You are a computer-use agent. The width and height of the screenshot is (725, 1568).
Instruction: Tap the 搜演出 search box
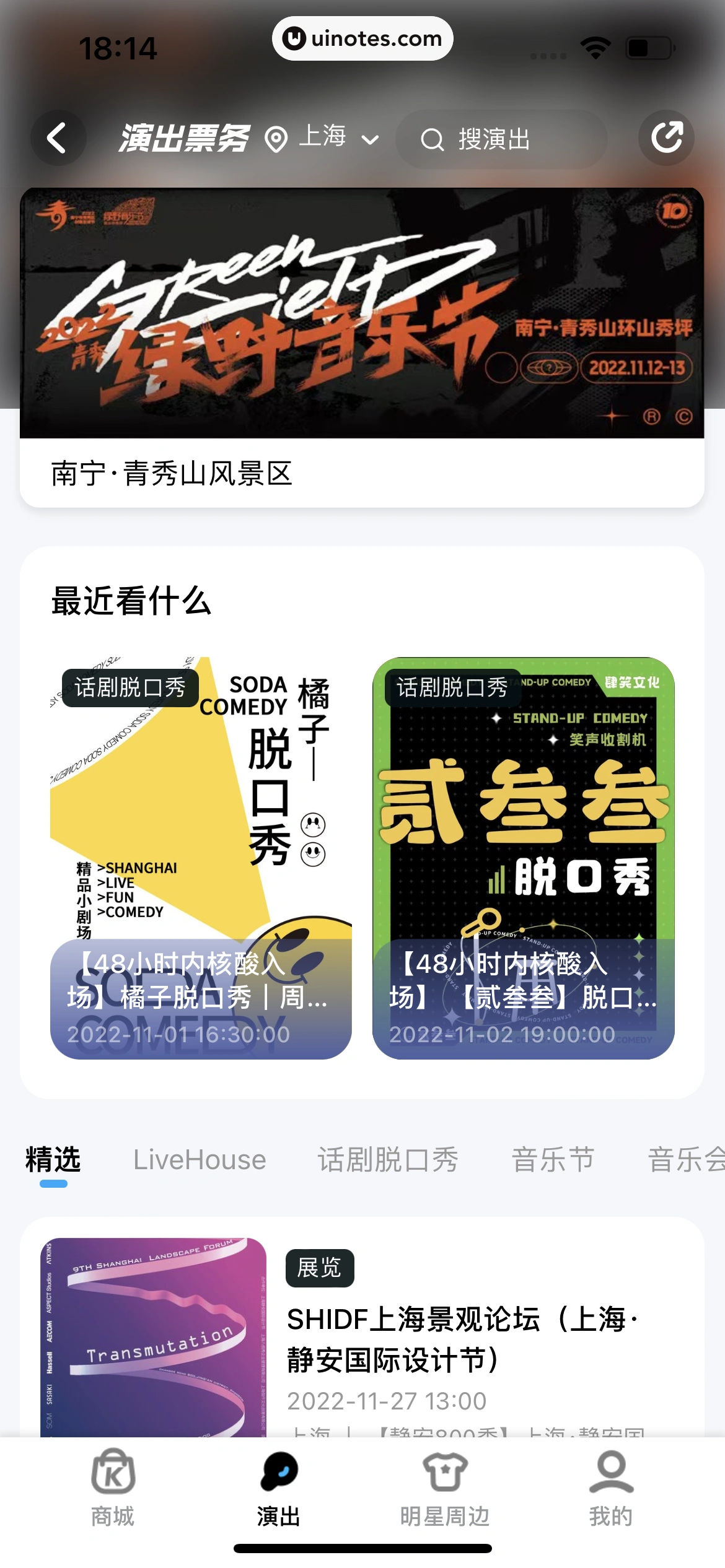[x=501, y=139]
